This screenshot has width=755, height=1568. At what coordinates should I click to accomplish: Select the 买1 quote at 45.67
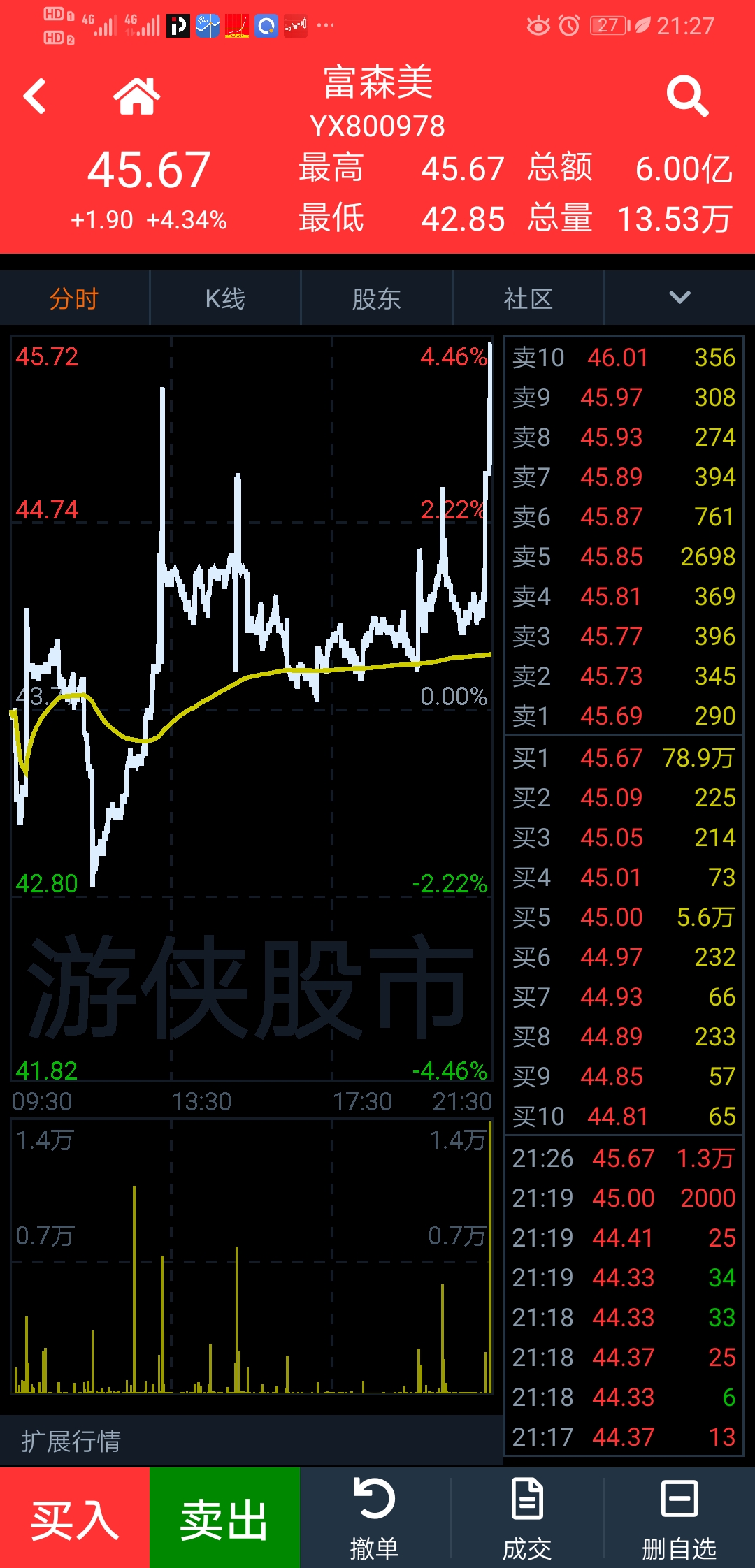[623, 758]
